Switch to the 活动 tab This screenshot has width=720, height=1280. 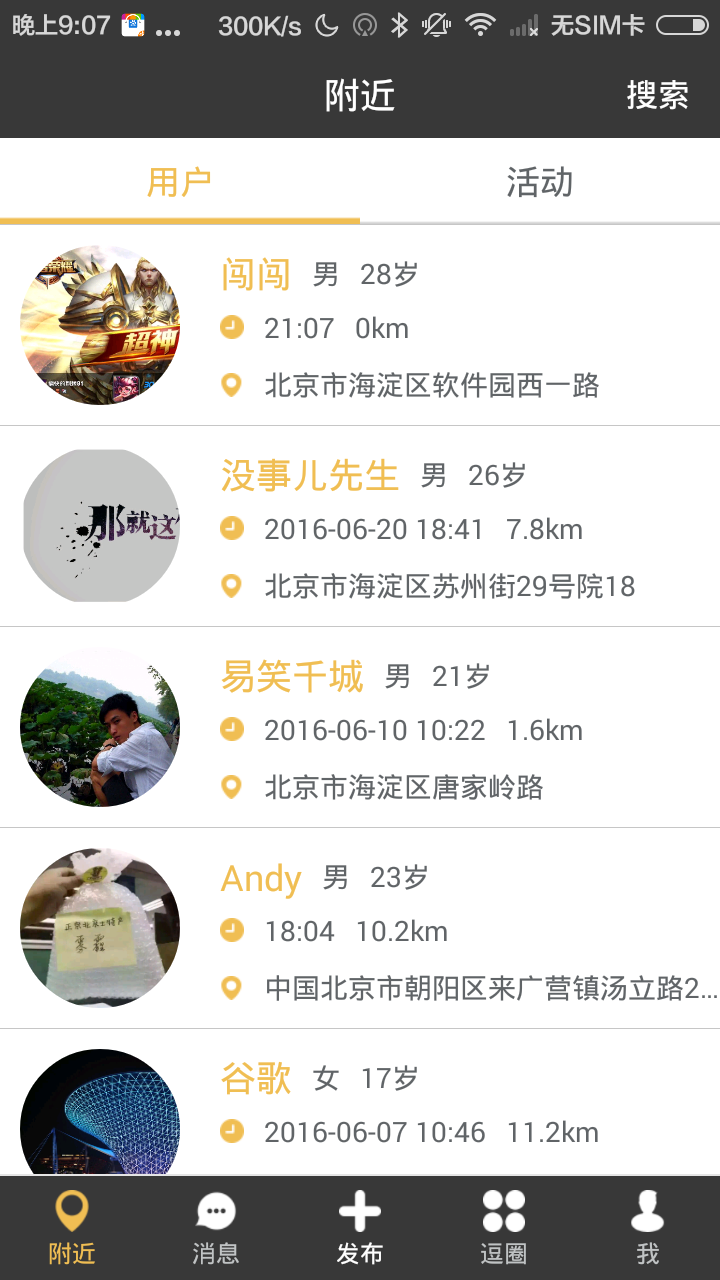pos(540,183)
